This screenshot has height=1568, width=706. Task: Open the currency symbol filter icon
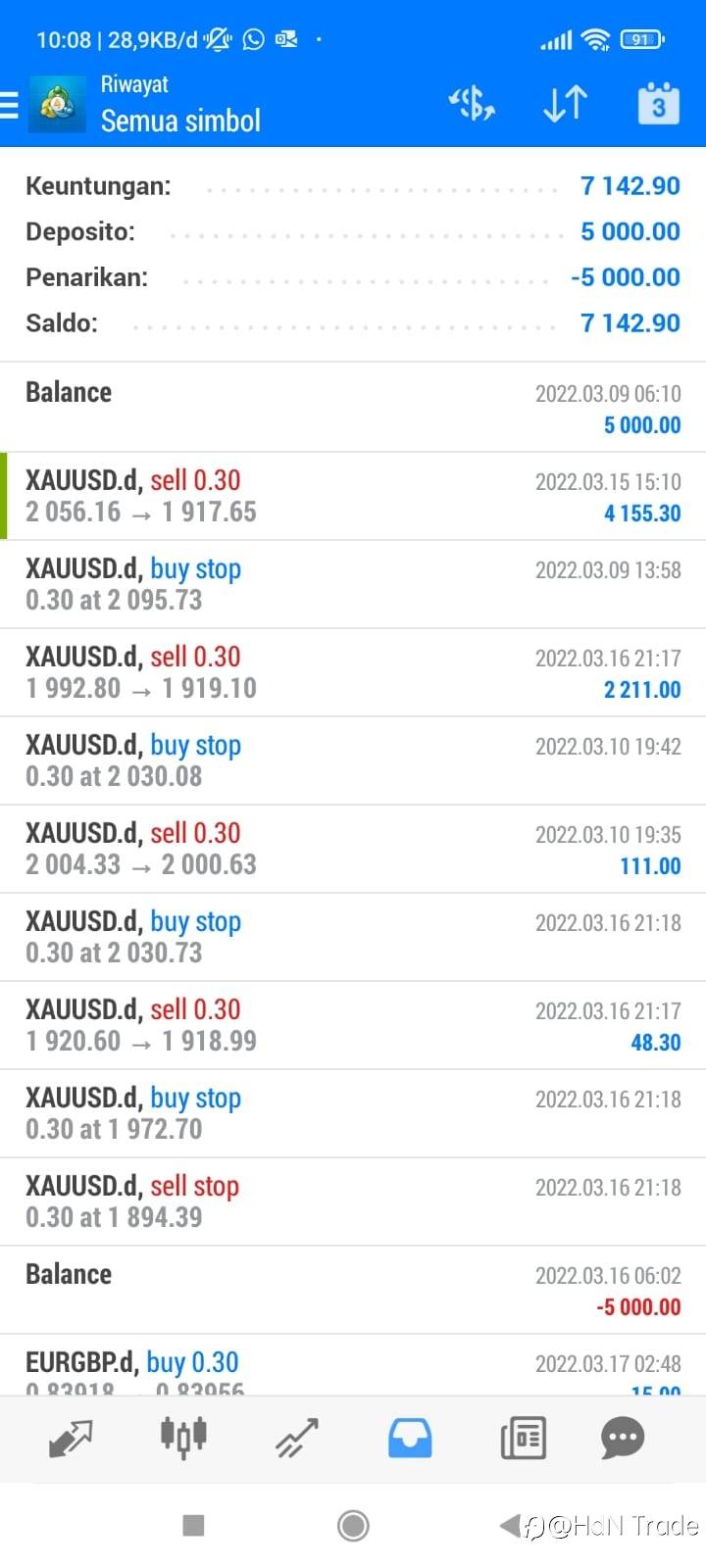tap(472, 103)
